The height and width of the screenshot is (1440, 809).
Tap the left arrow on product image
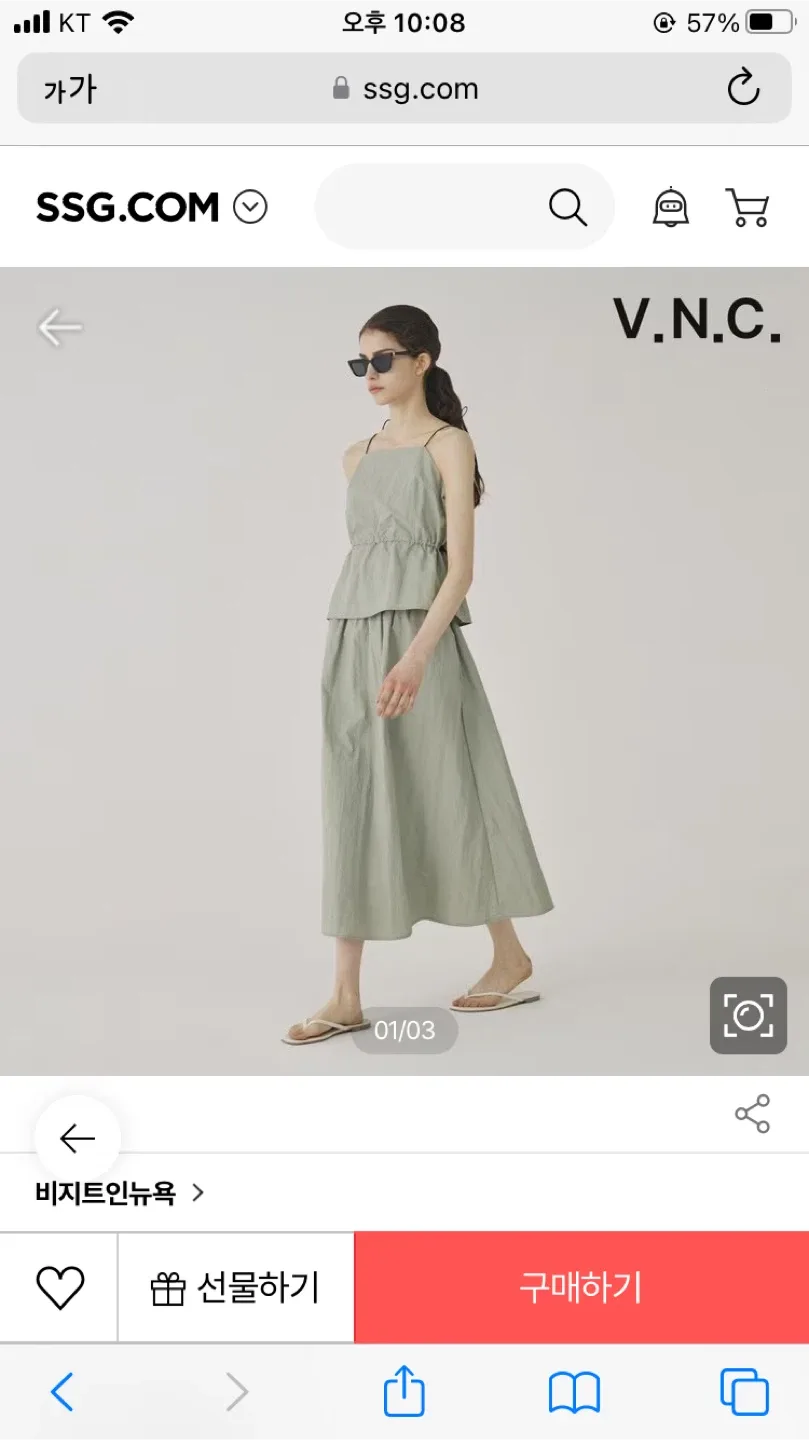pos(60,327)
